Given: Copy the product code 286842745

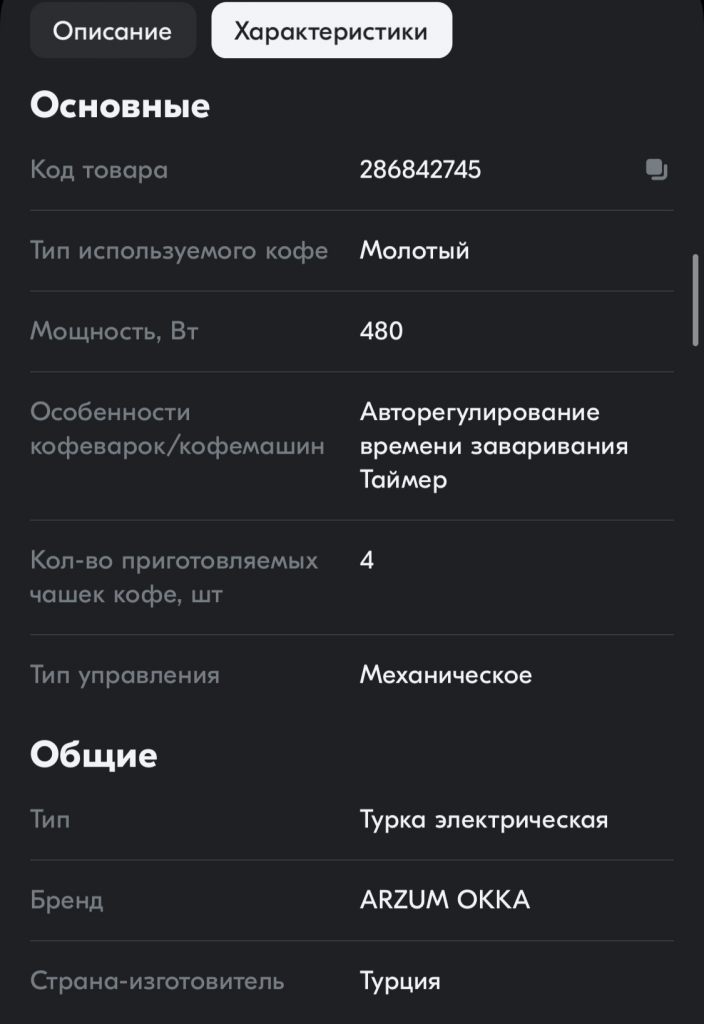Looking at the screenshot, I should (x=656, y=170).
